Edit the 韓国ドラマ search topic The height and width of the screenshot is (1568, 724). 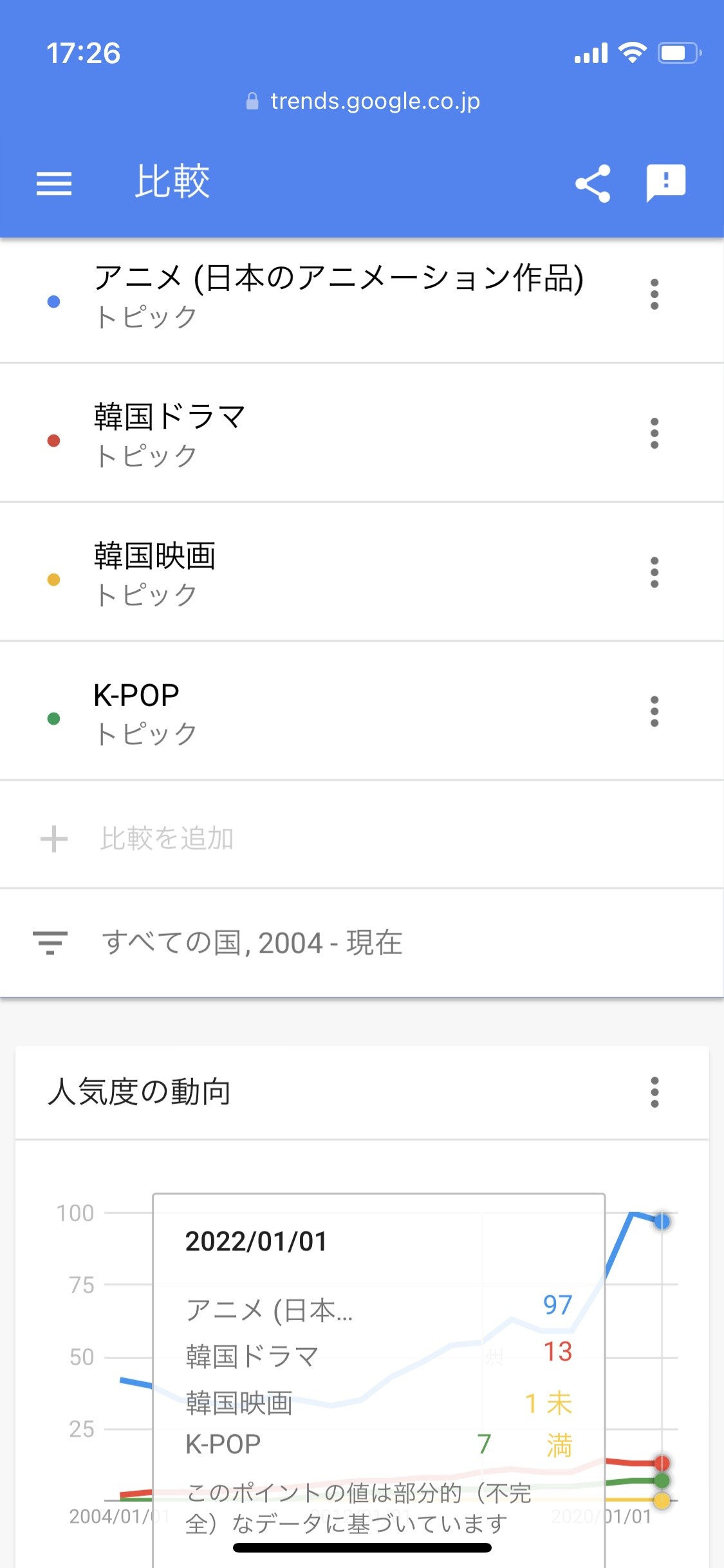tap(170, 434)
